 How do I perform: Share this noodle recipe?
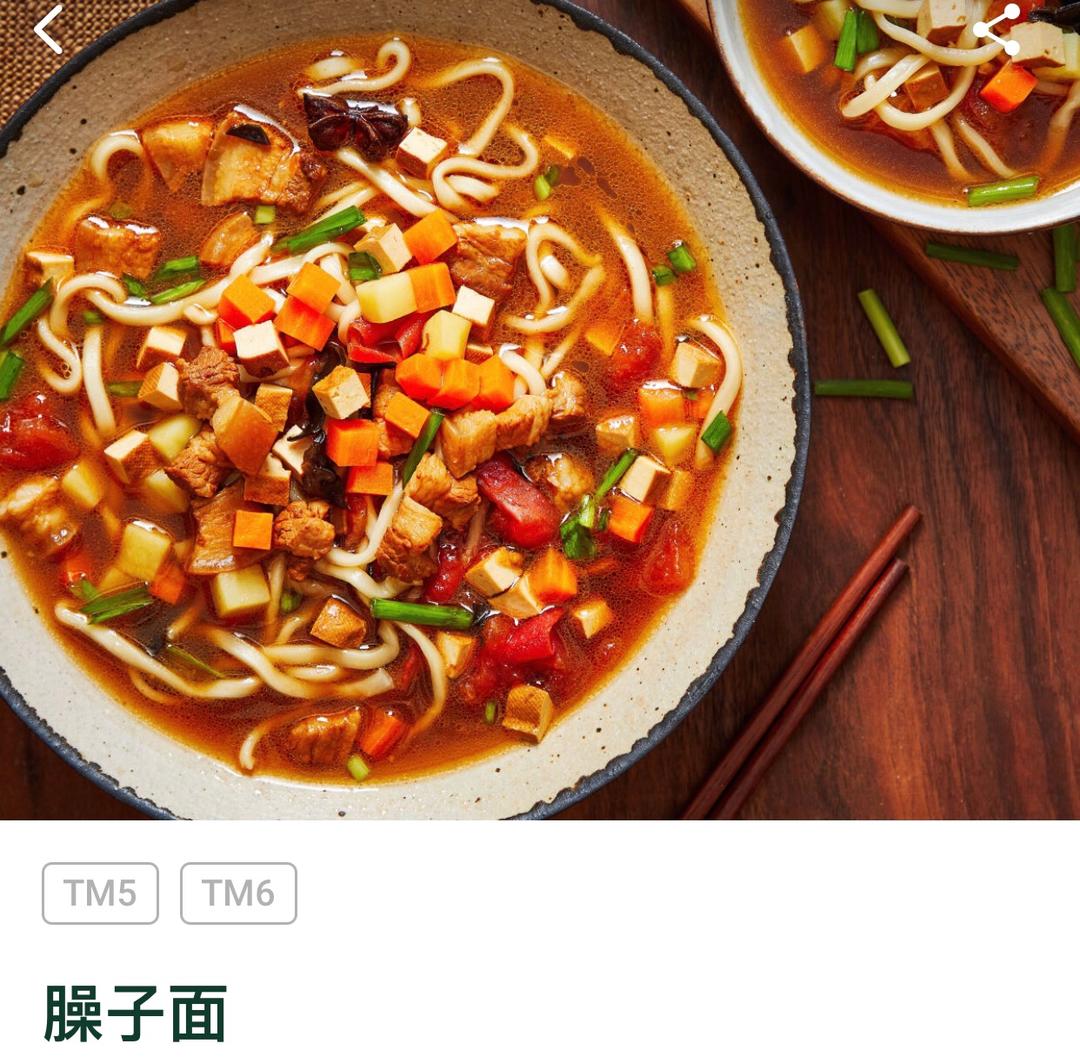(997, 30)
